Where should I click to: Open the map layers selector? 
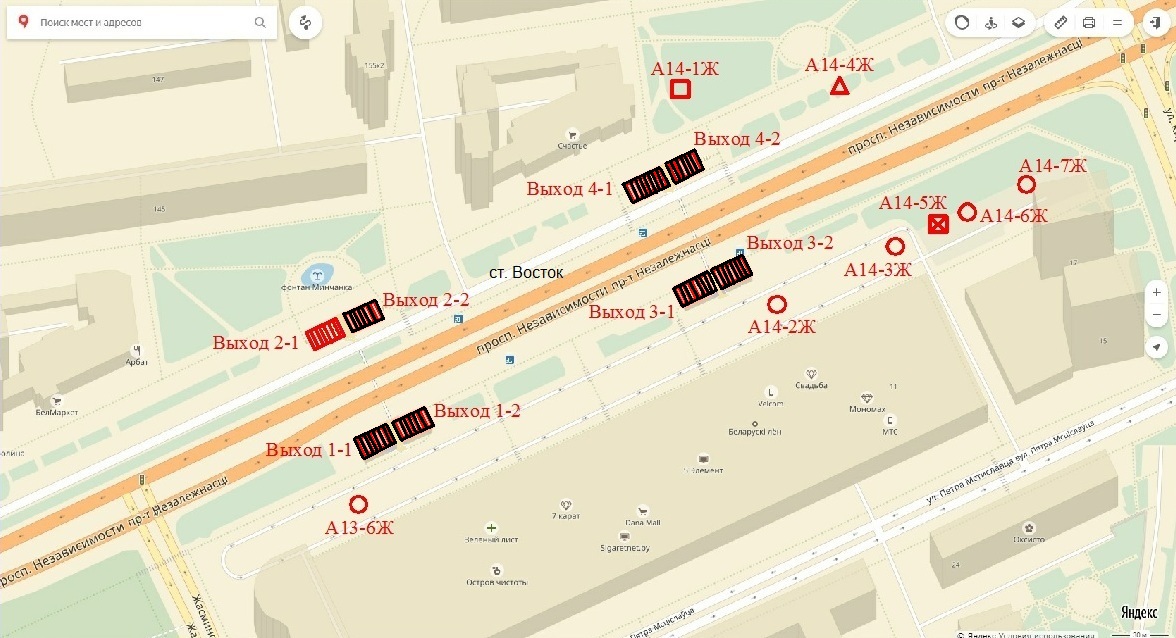1017,22
